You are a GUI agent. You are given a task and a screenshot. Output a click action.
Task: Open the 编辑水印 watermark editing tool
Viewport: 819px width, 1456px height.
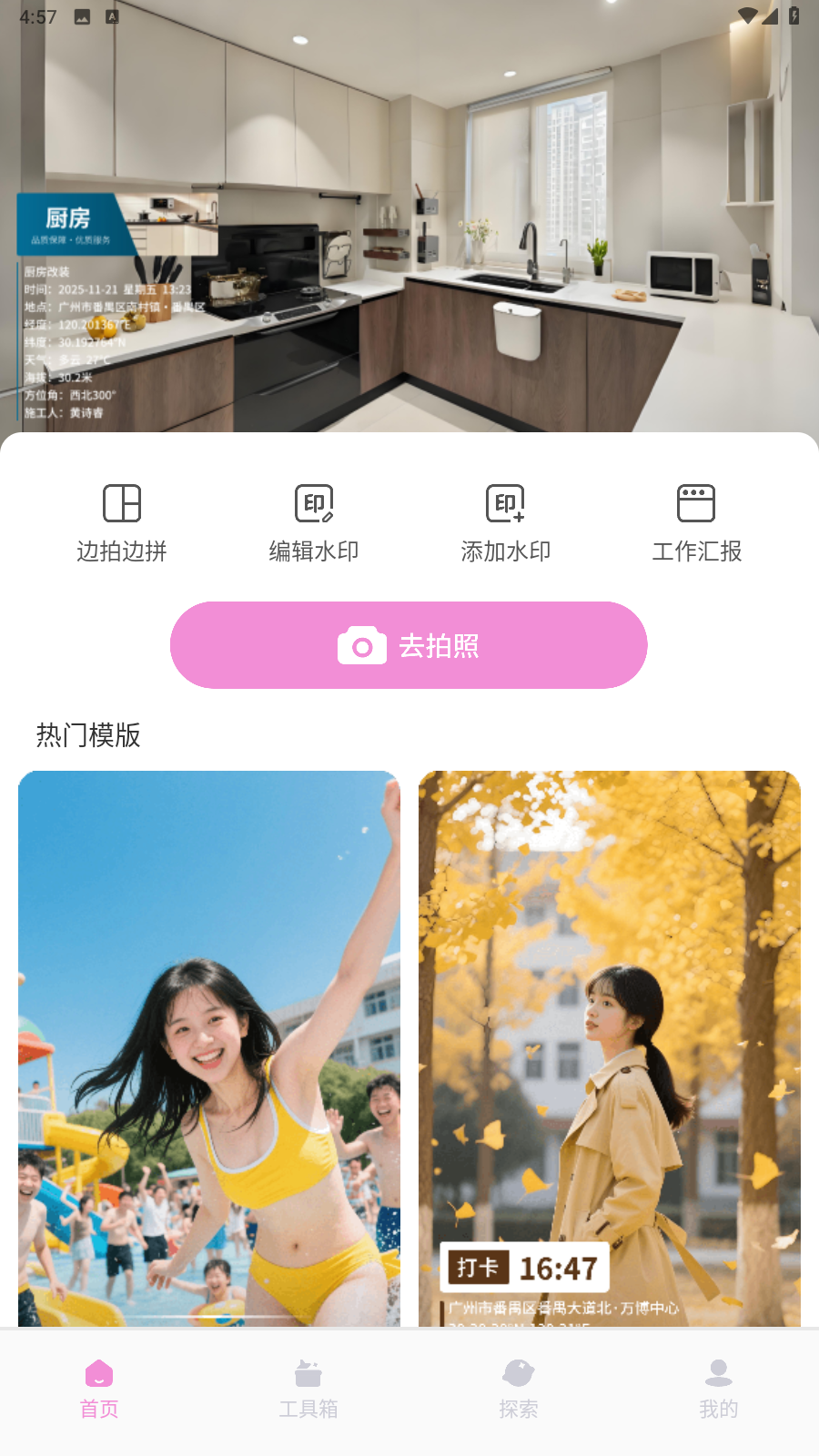point(313,503)
